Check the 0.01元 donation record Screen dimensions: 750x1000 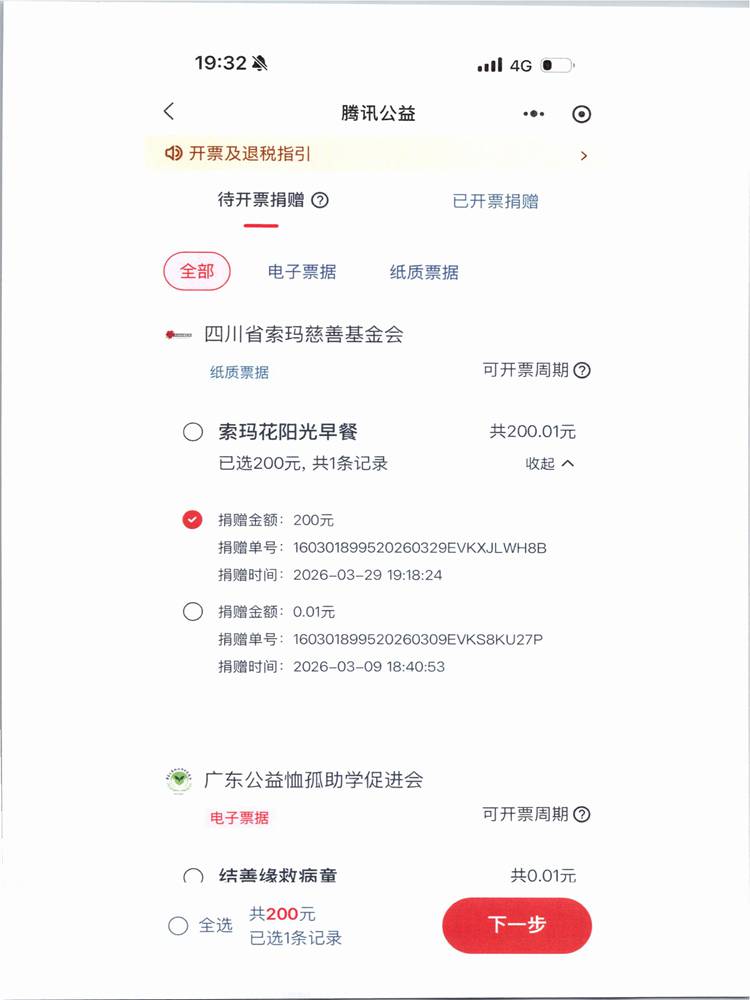point(193,611)
